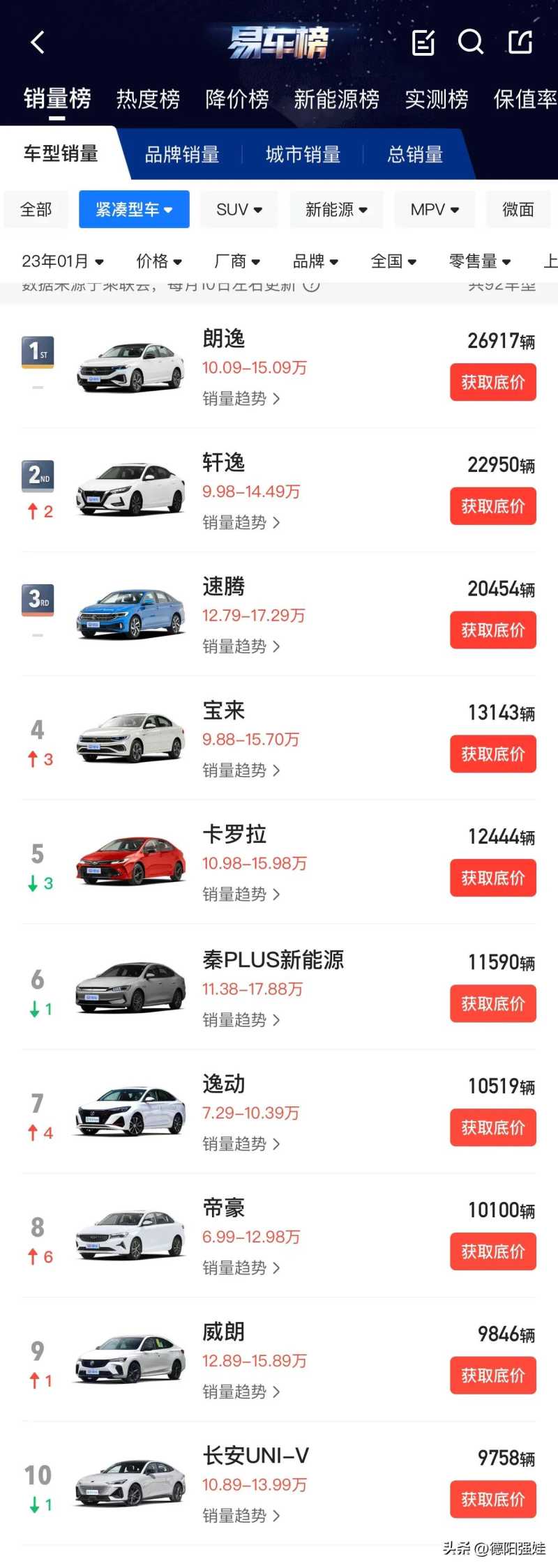558x1568 pixels.
Task: Open the 速腾 car listing
Action: point(224,586)
